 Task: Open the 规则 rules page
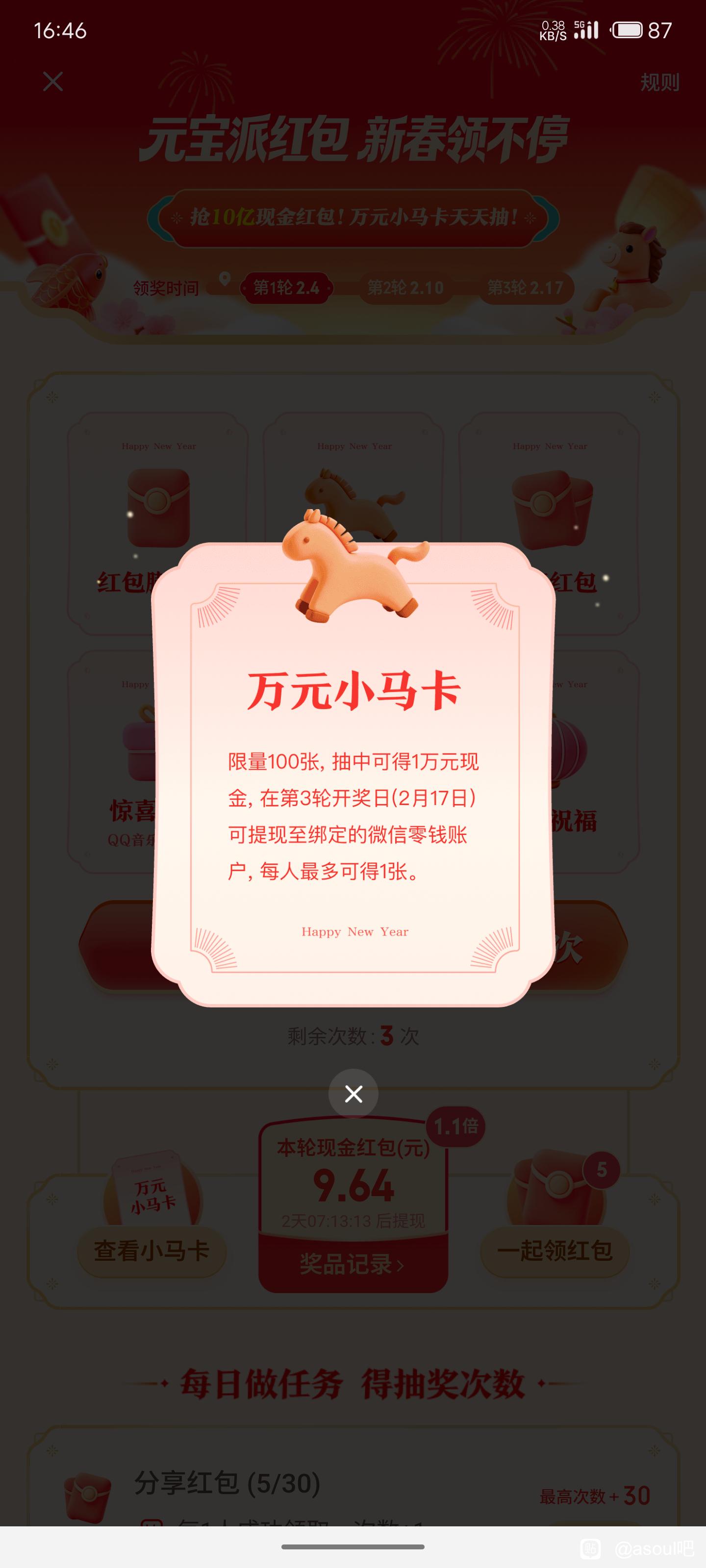[x=659, y=82]
